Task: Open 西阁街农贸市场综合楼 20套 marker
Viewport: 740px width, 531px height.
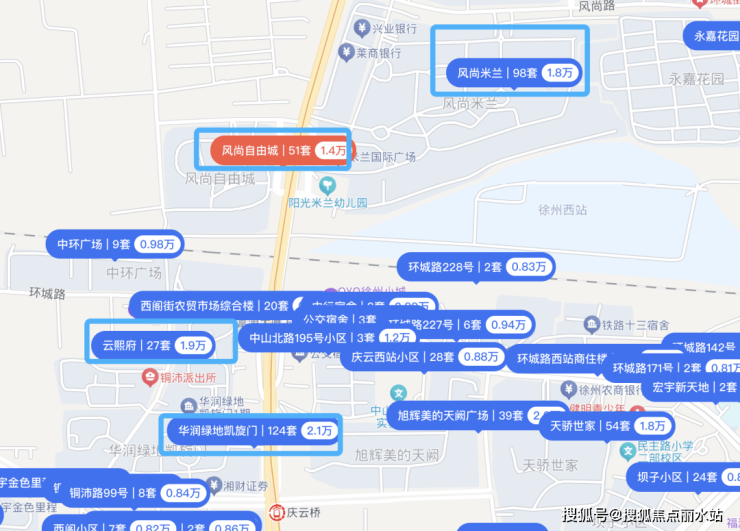Action: (x=208, y=305)
